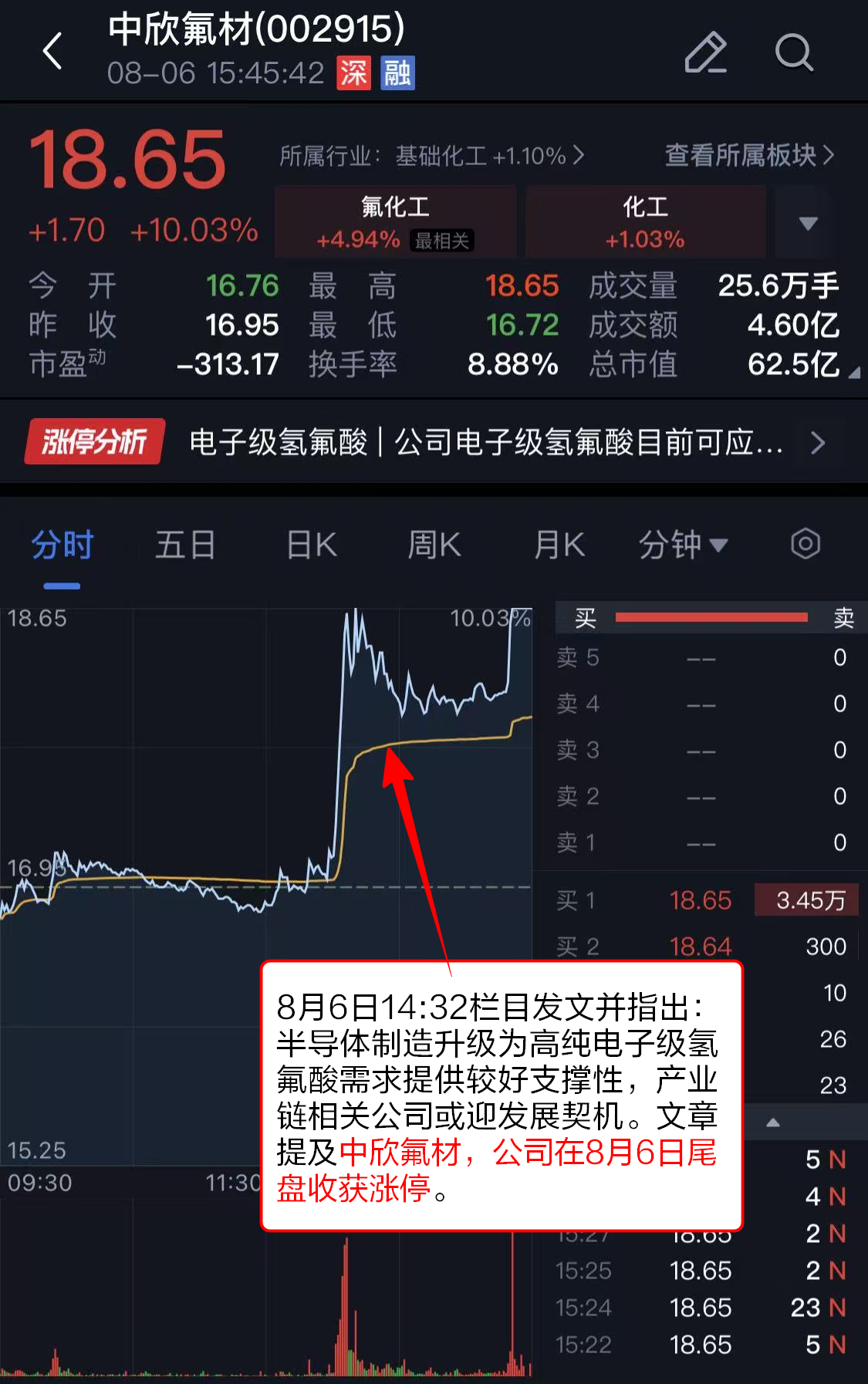Expand the sector list dropdown arrow

click(x=808, y=223)
